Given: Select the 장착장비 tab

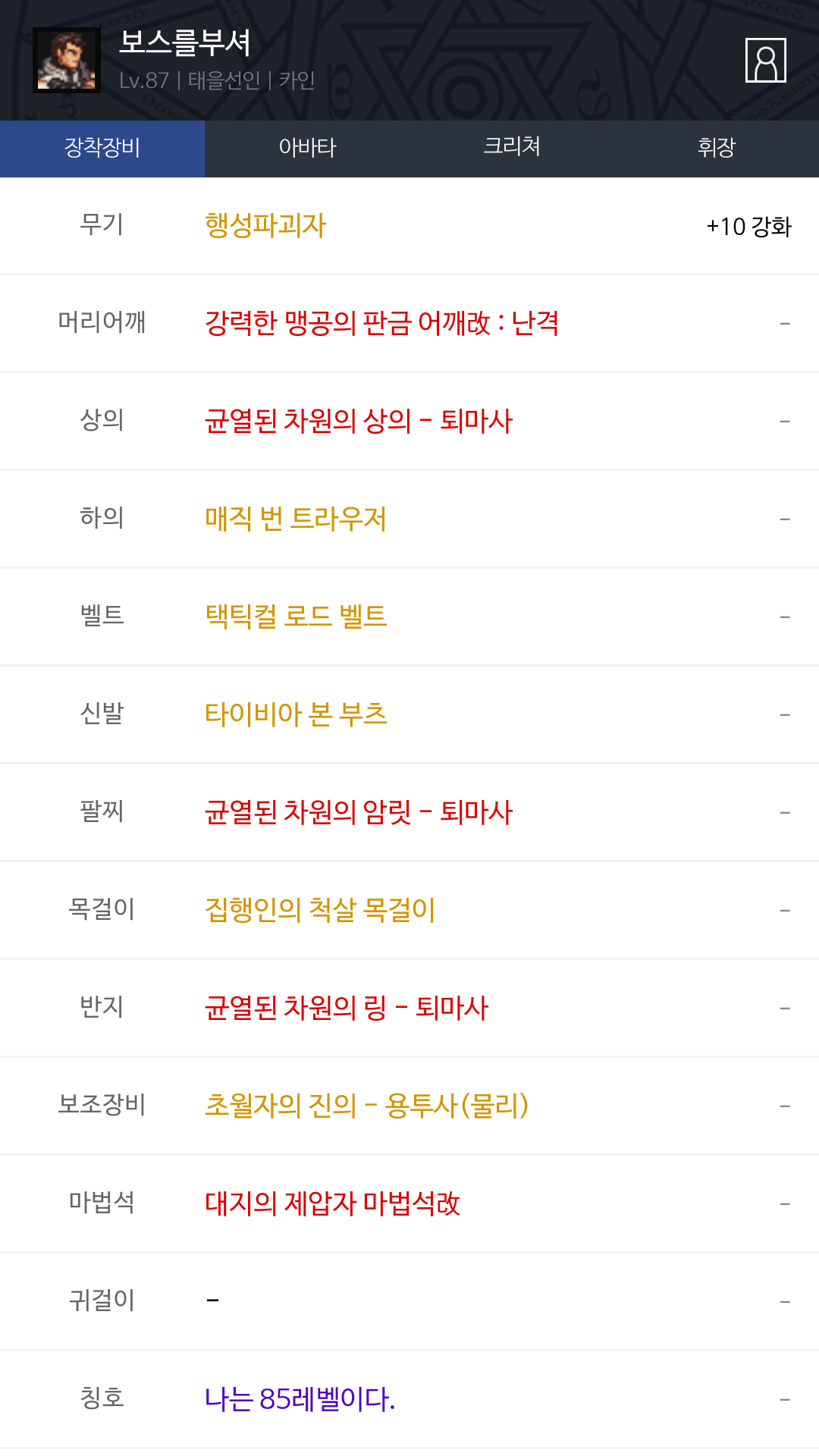Looking at the screenshot, I should pyautogui.click(x=102, y=148).
